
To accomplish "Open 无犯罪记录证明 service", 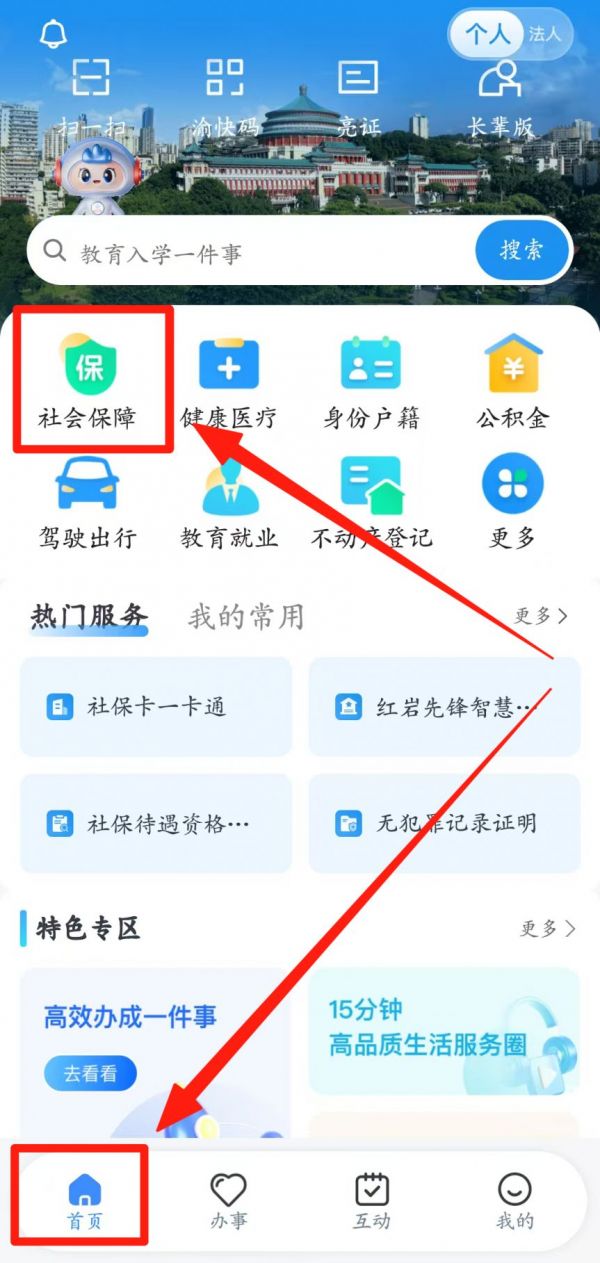I will click(444, 823).
